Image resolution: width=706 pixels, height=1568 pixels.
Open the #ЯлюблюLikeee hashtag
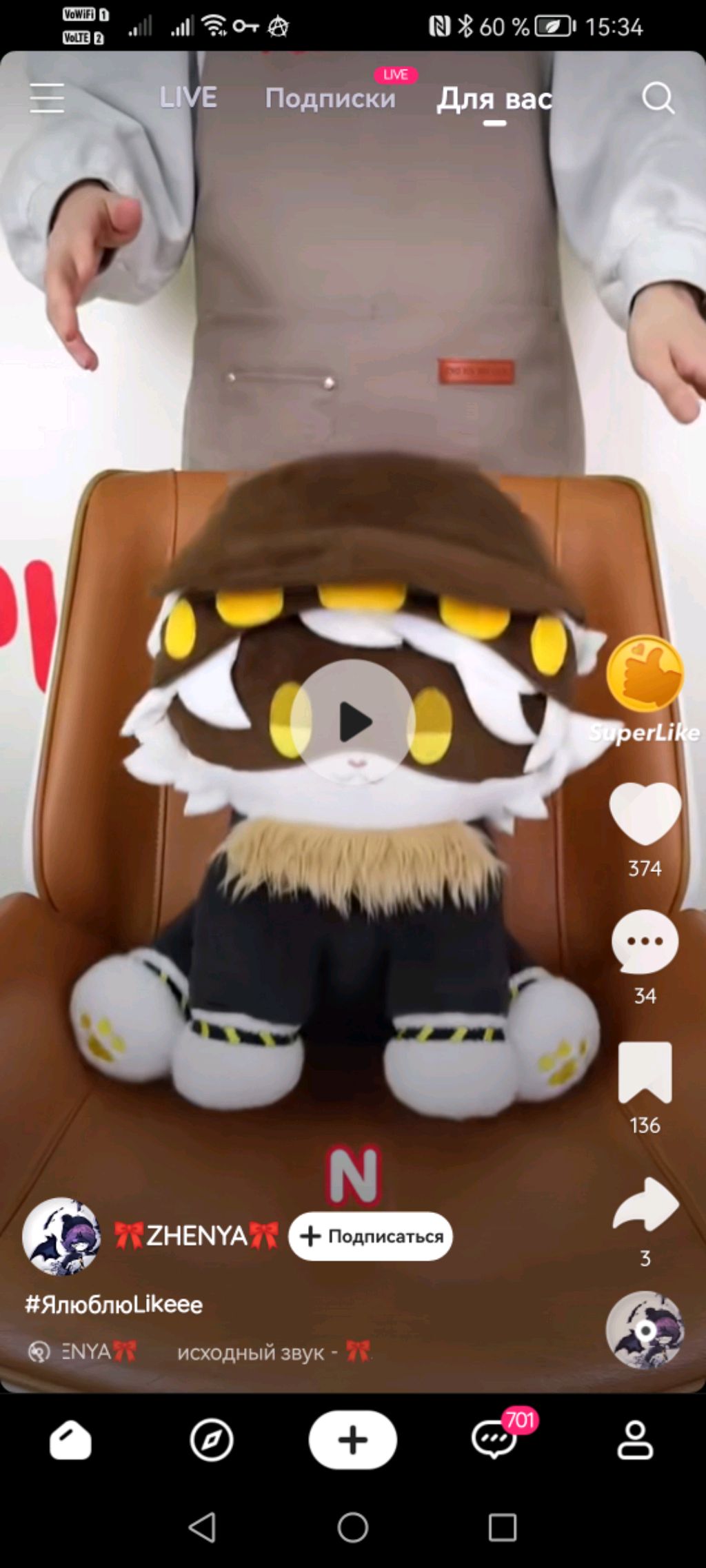pyautogui.click(x=114, y=1305)
